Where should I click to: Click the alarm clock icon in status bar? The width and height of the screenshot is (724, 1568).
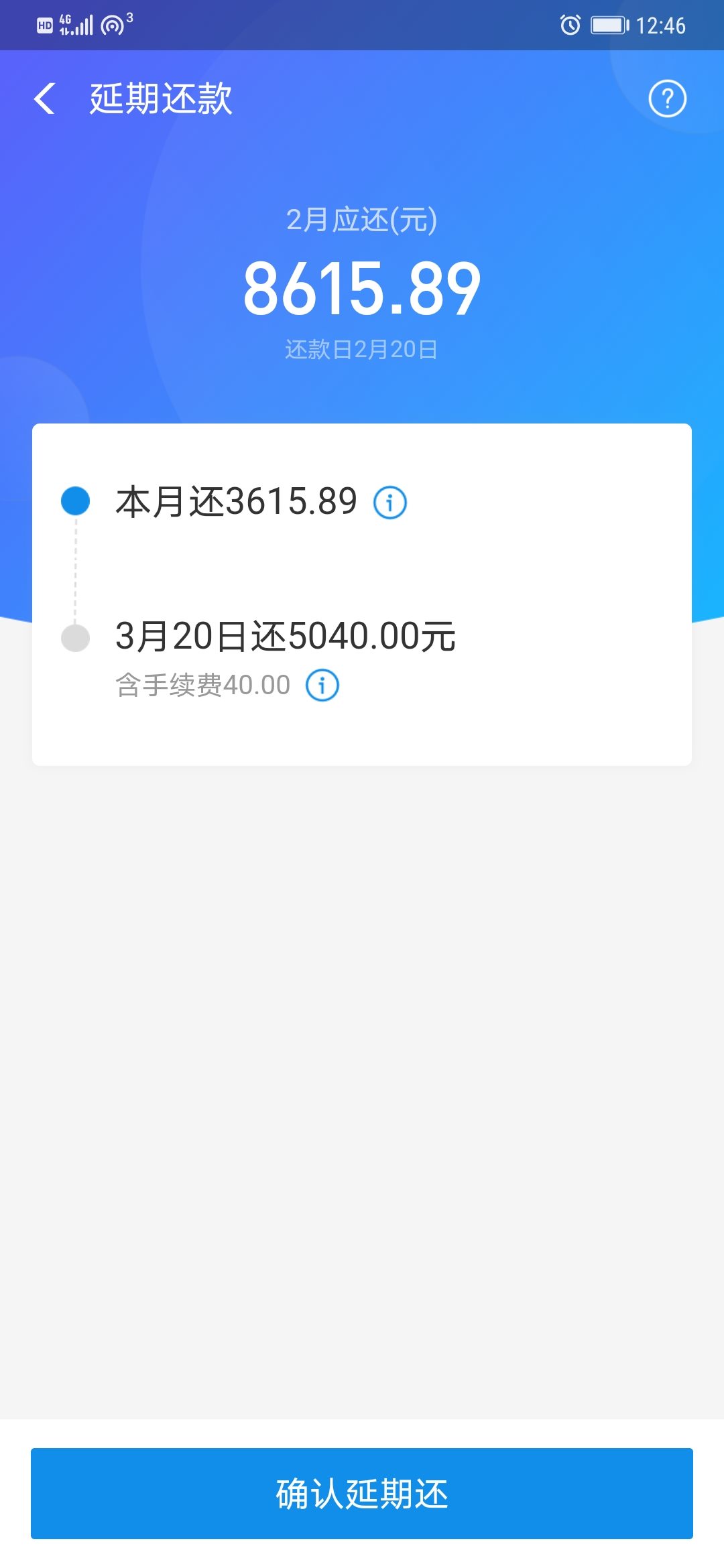(x=569, y=24)
